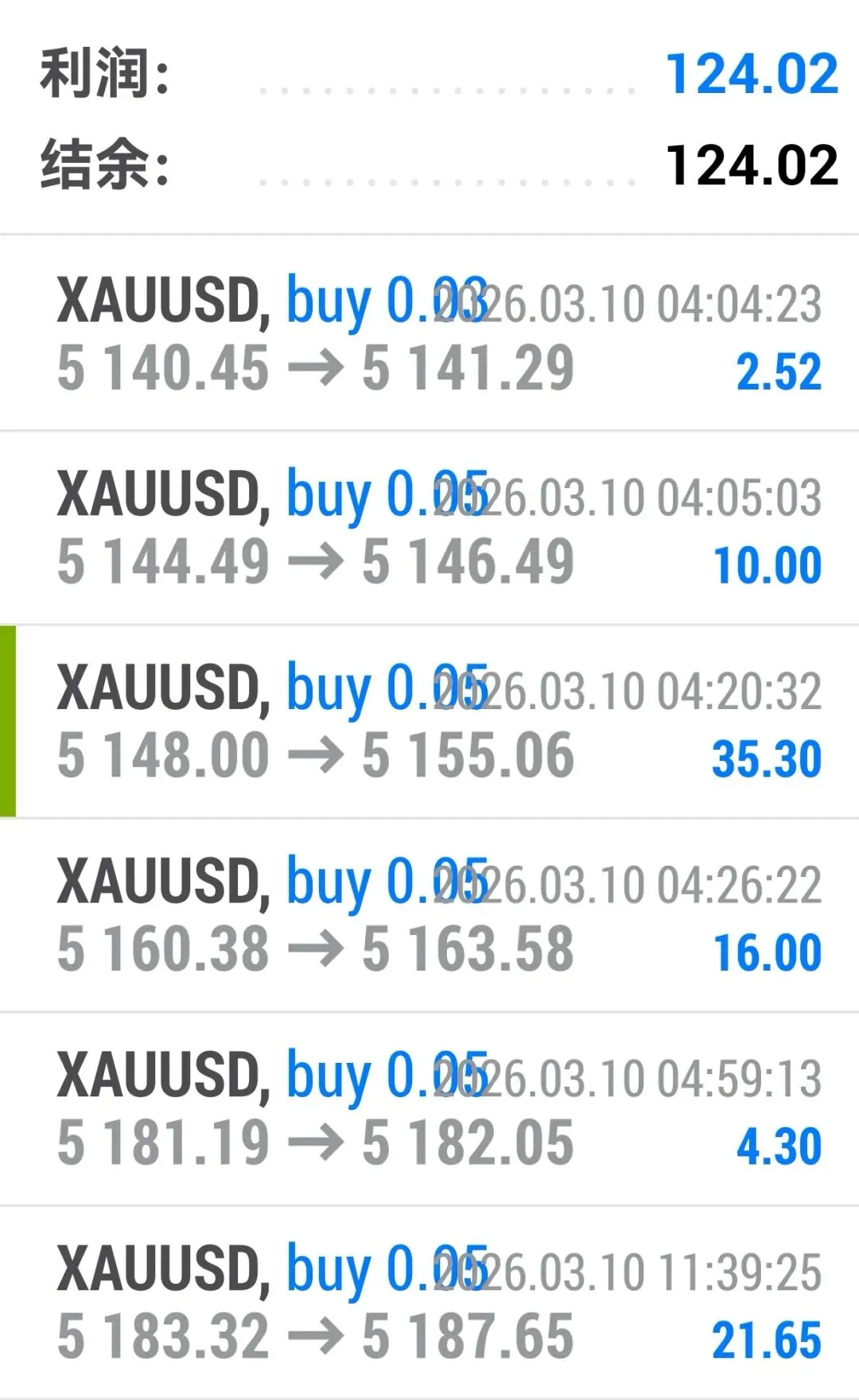859x1400 pixels.
Task: Show details of the trade with 16.00 profit
Action: click(x=429, y=916)
